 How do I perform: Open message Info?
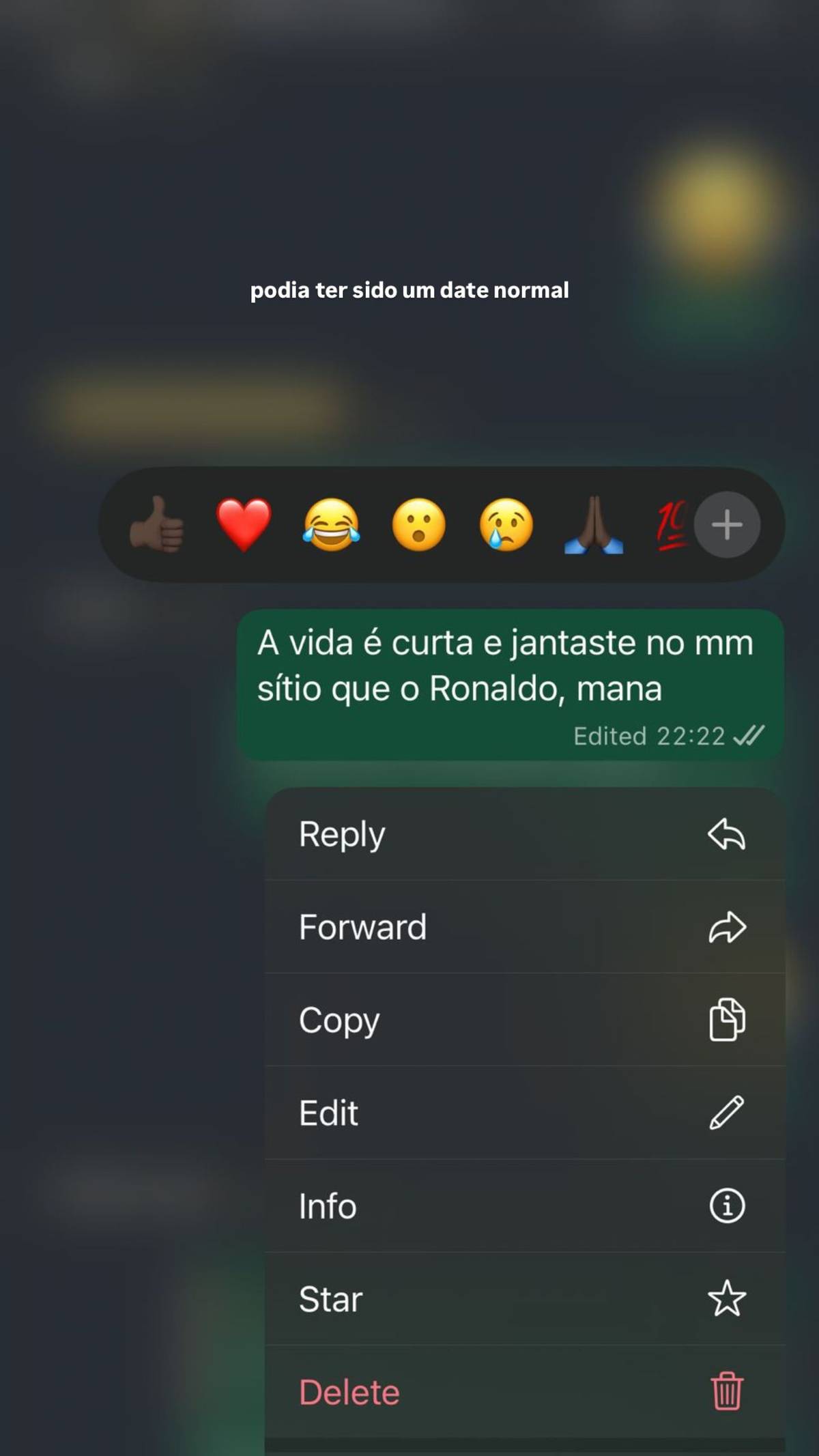(x=525, y=1205)
